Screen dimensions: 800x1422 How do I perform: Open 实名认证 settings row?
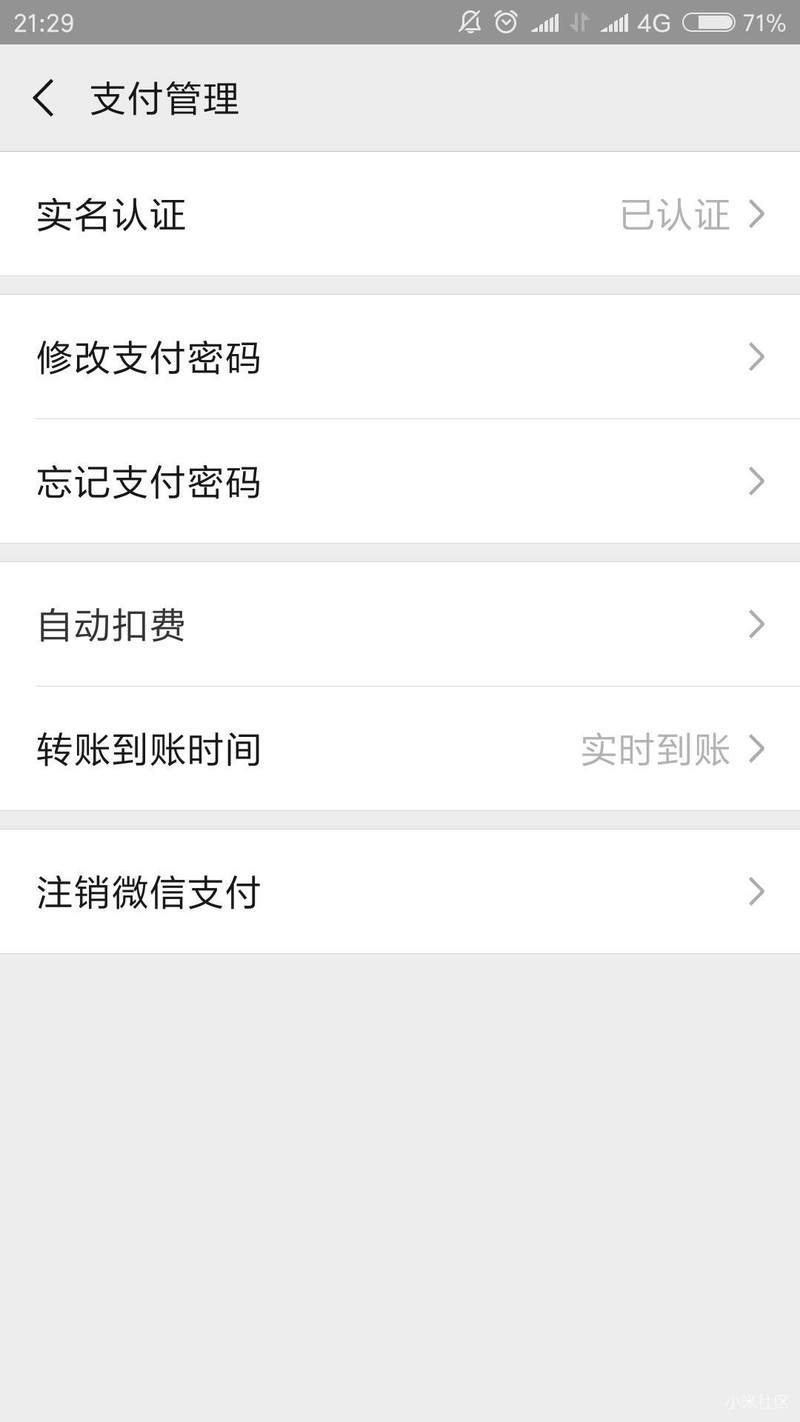[400, 215]
